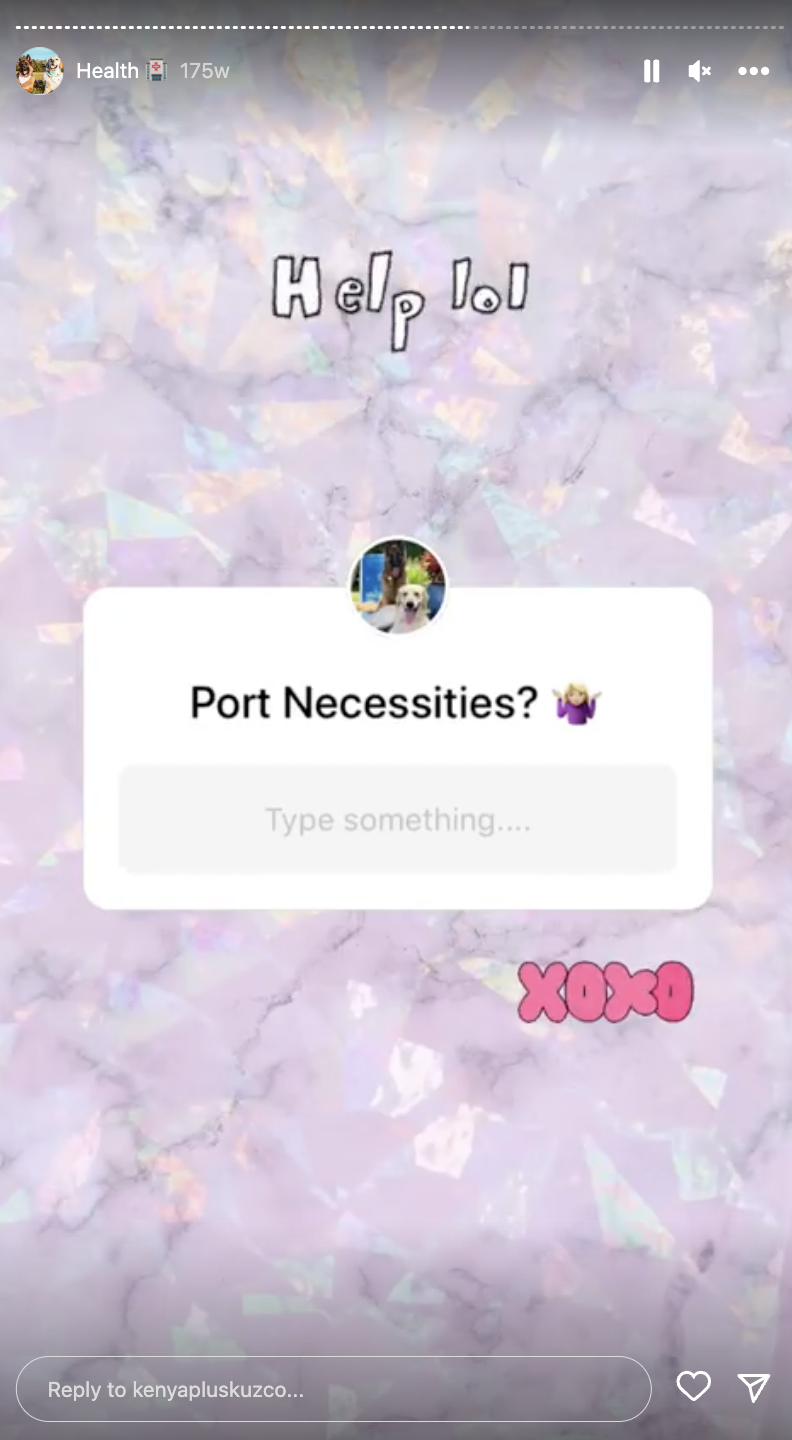This screenshot has height=1440, width=792.
Task: Open the three-dot options menu
Action: coord(753,71)
